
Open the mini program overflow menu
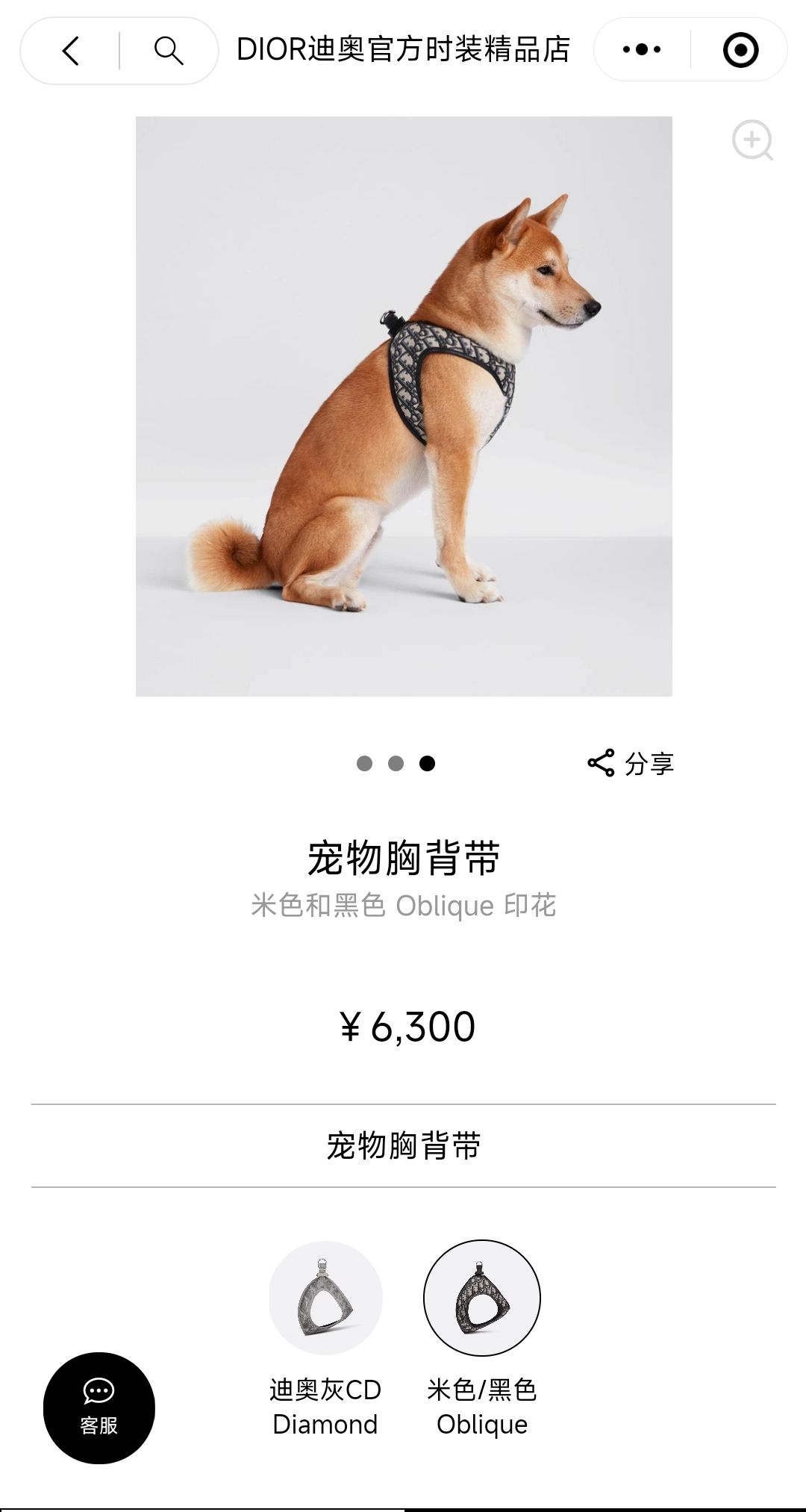click(642, 50)
